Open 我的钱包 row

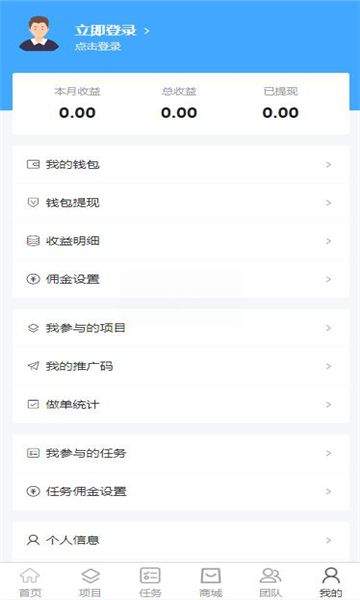[181, 165]
